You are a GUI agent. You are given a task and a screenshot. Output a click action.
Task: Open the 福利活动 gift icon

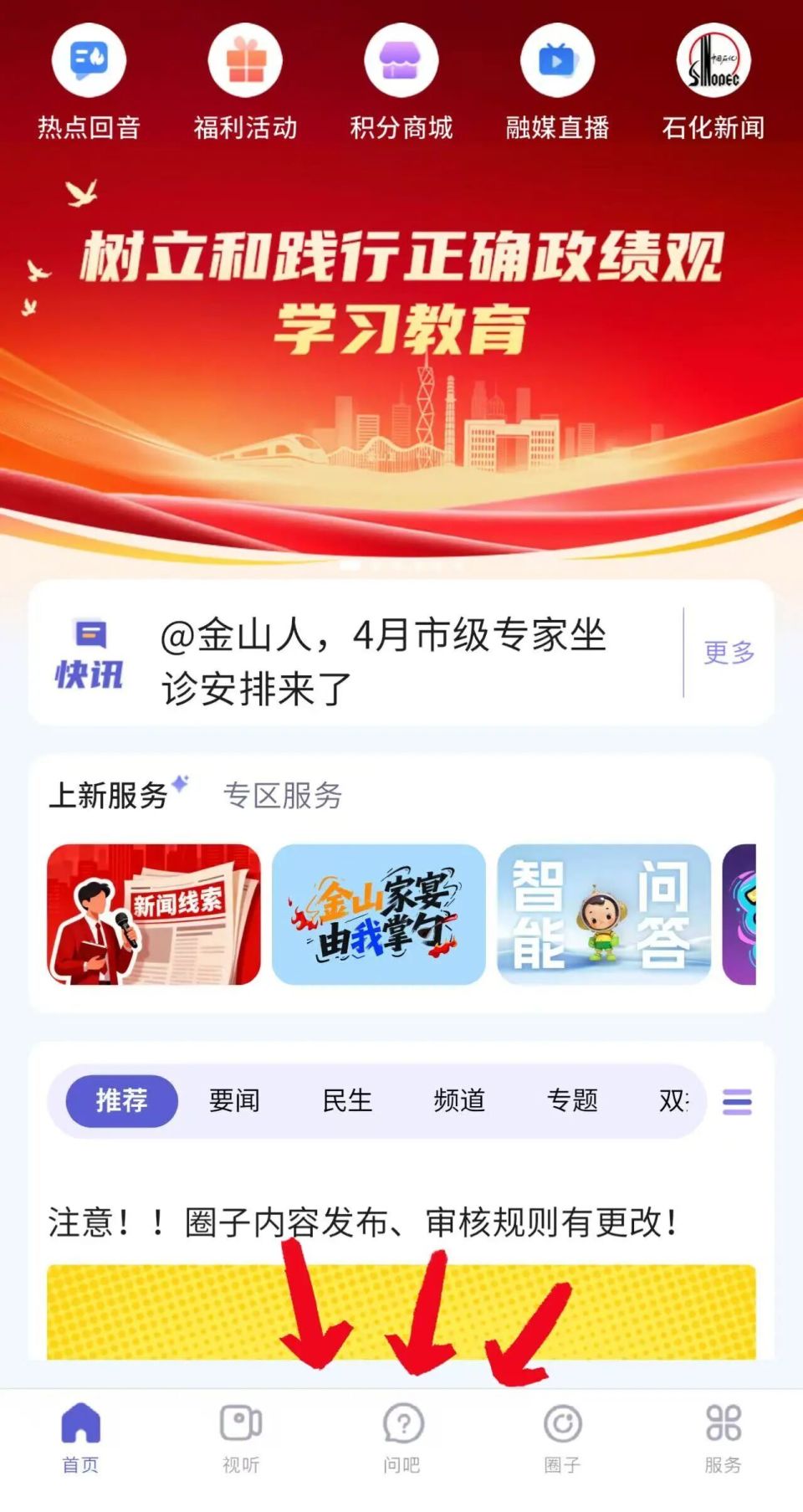[246, 59]
